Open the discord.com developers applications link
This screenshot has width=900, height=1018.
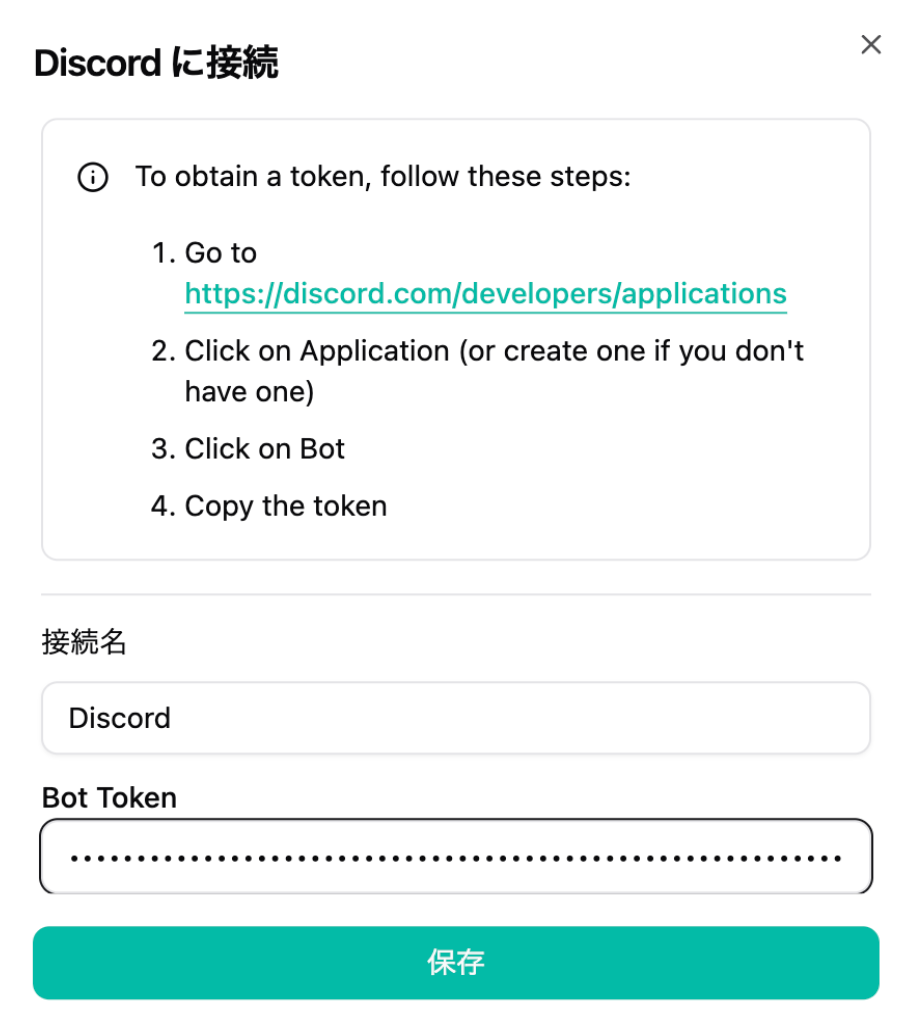coord(485,294)
